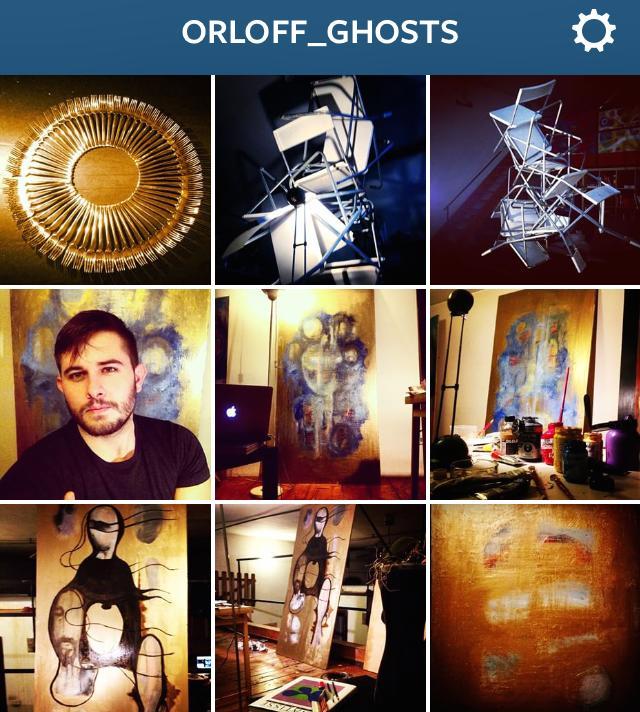The image size is (640, 712).
Task: View the painting beside the Apple laptop
Action: click(x=320, y=395)
